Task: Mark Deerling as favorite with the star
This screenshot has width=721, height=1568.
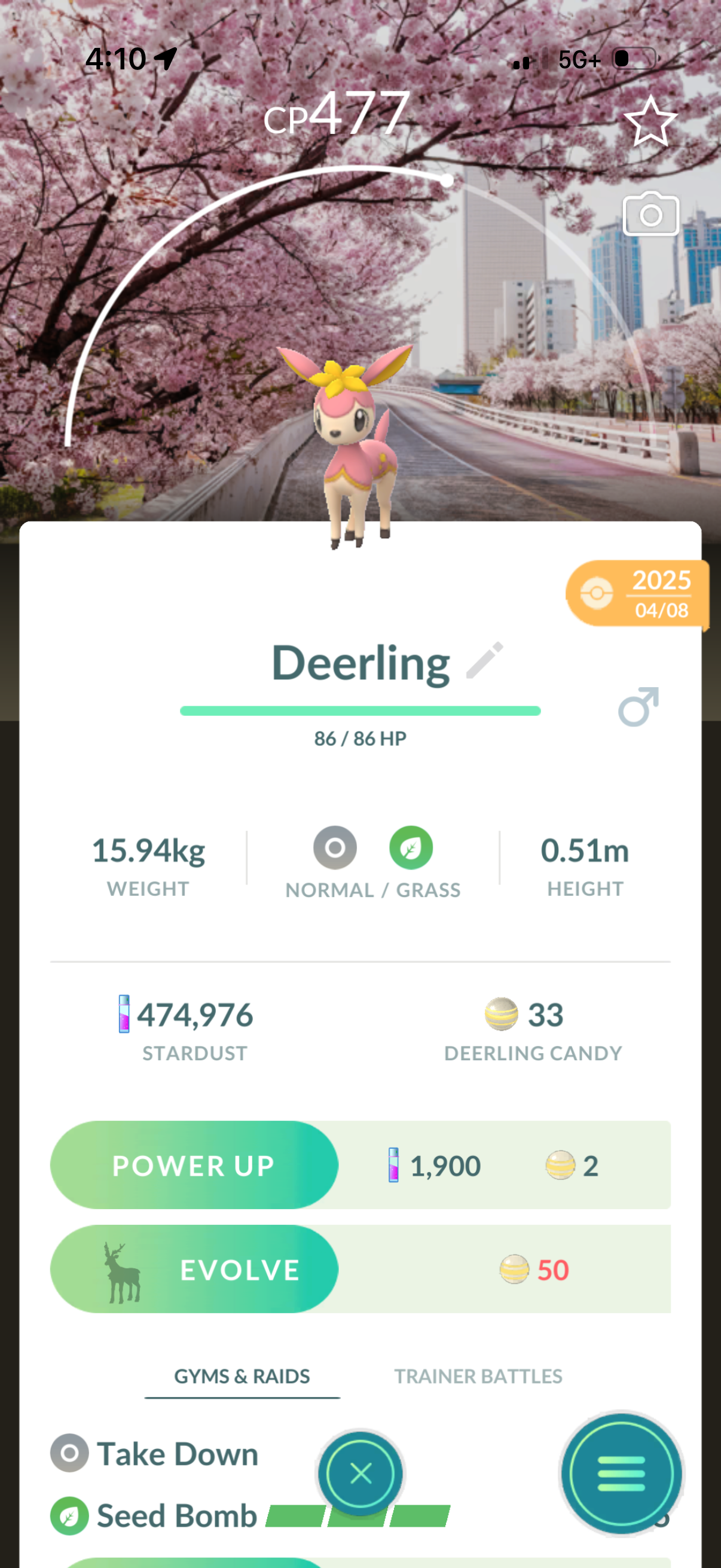Action: [650, 121]
